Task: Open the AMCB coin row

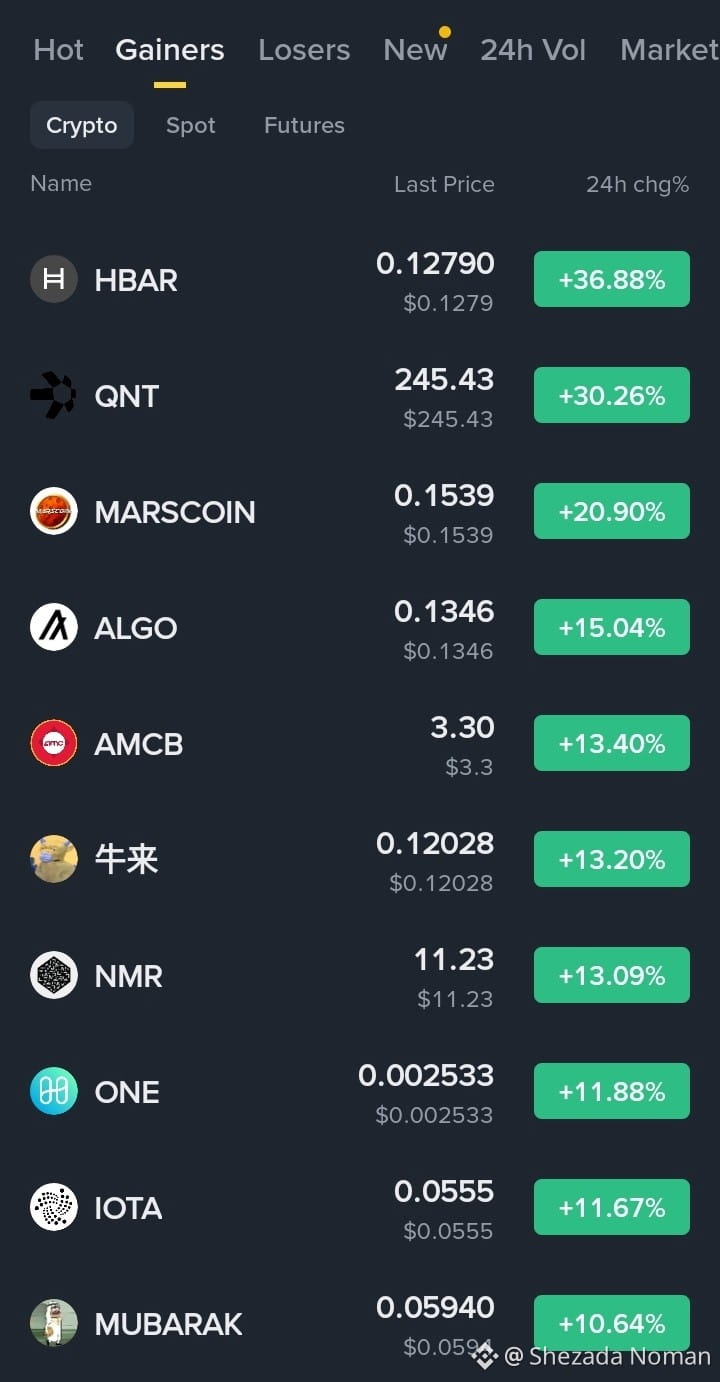Action: point(360,744)
